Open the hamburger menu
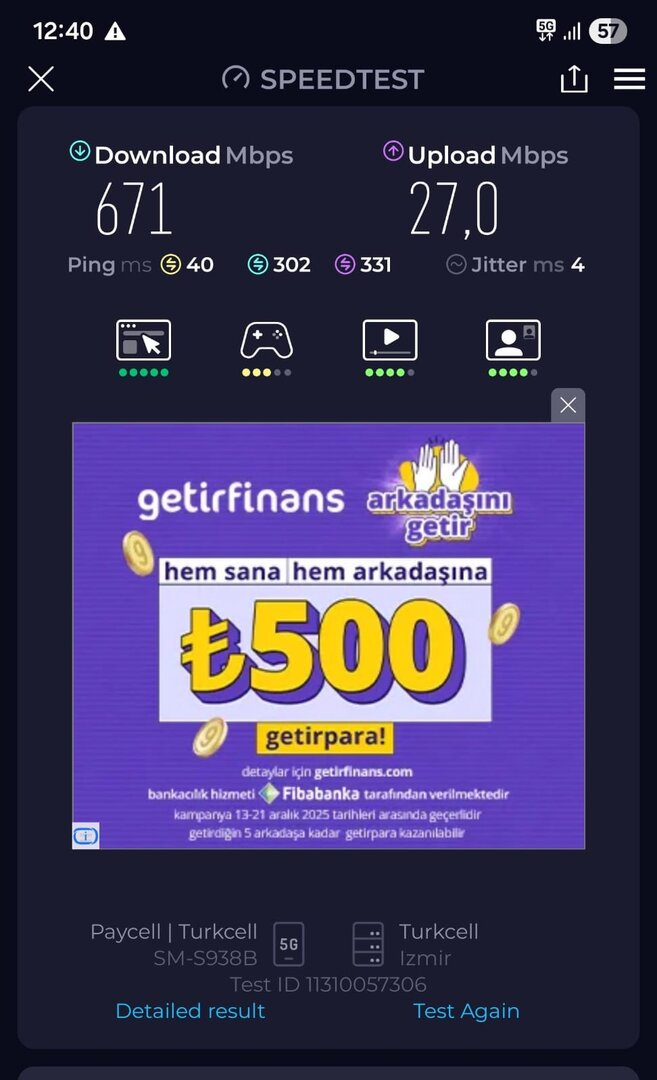 (x=629, y=80)
